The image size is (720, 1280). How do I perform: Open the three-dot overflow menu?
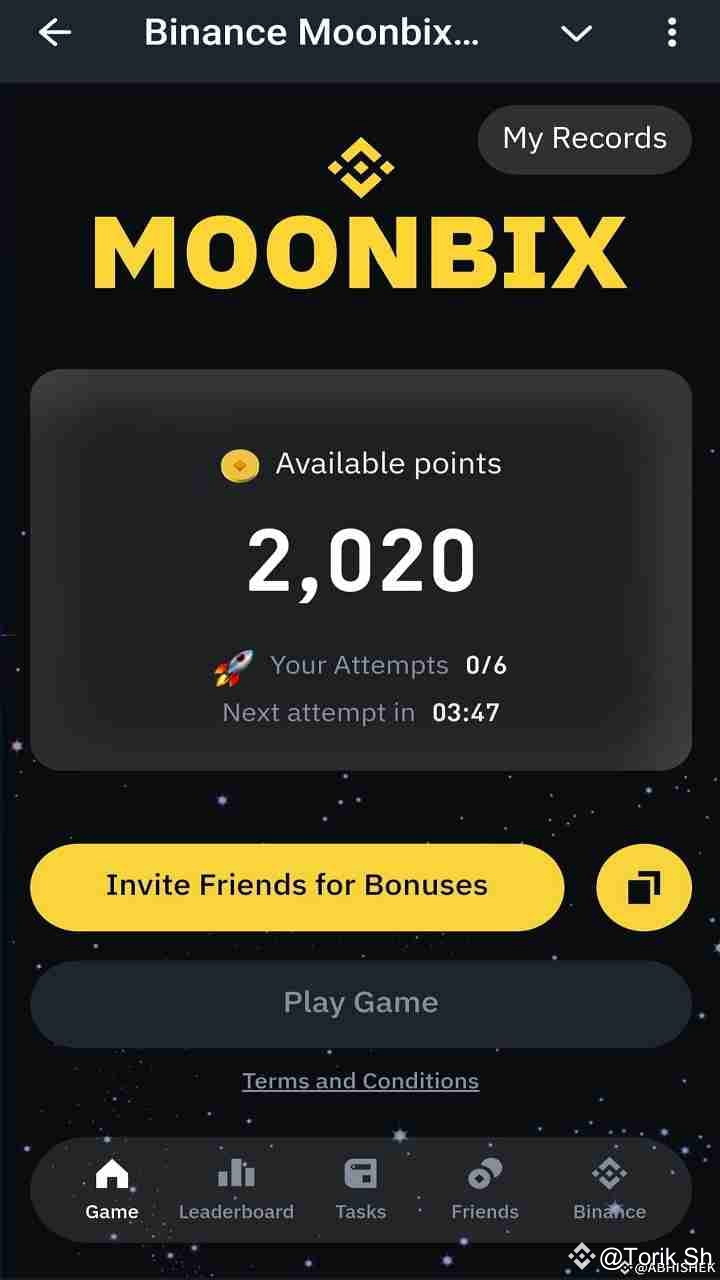671,33
